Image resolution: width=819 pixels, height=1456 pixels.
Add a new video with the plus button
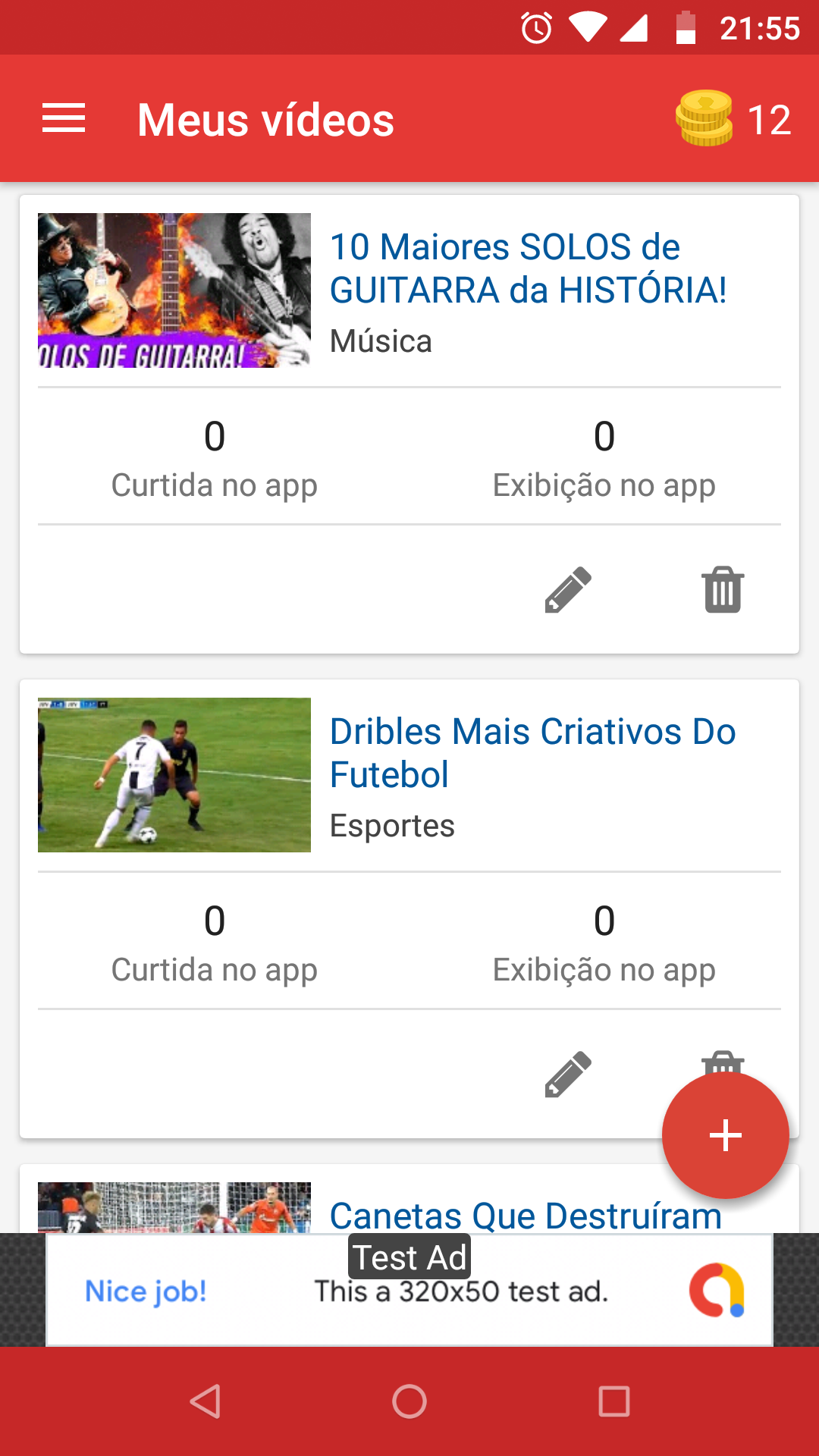[725, 1135]
